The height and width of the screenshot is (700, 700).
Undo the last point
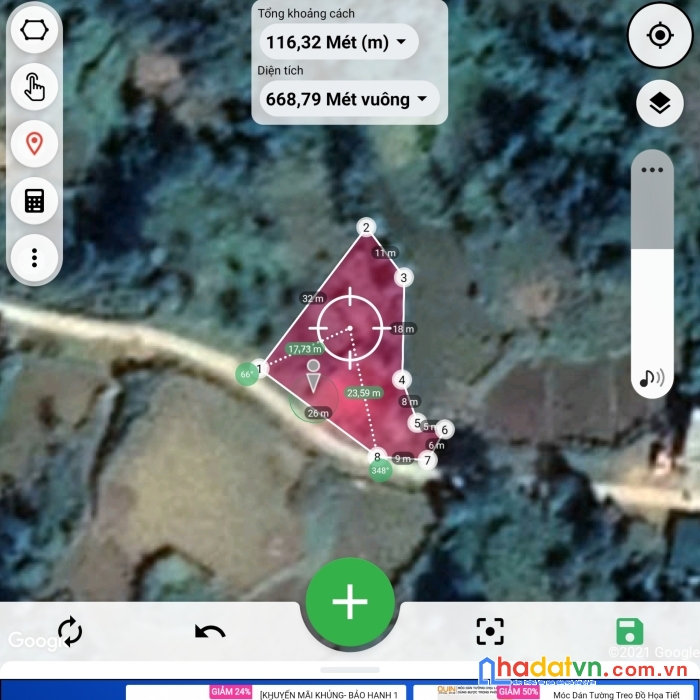pos(210,631)
